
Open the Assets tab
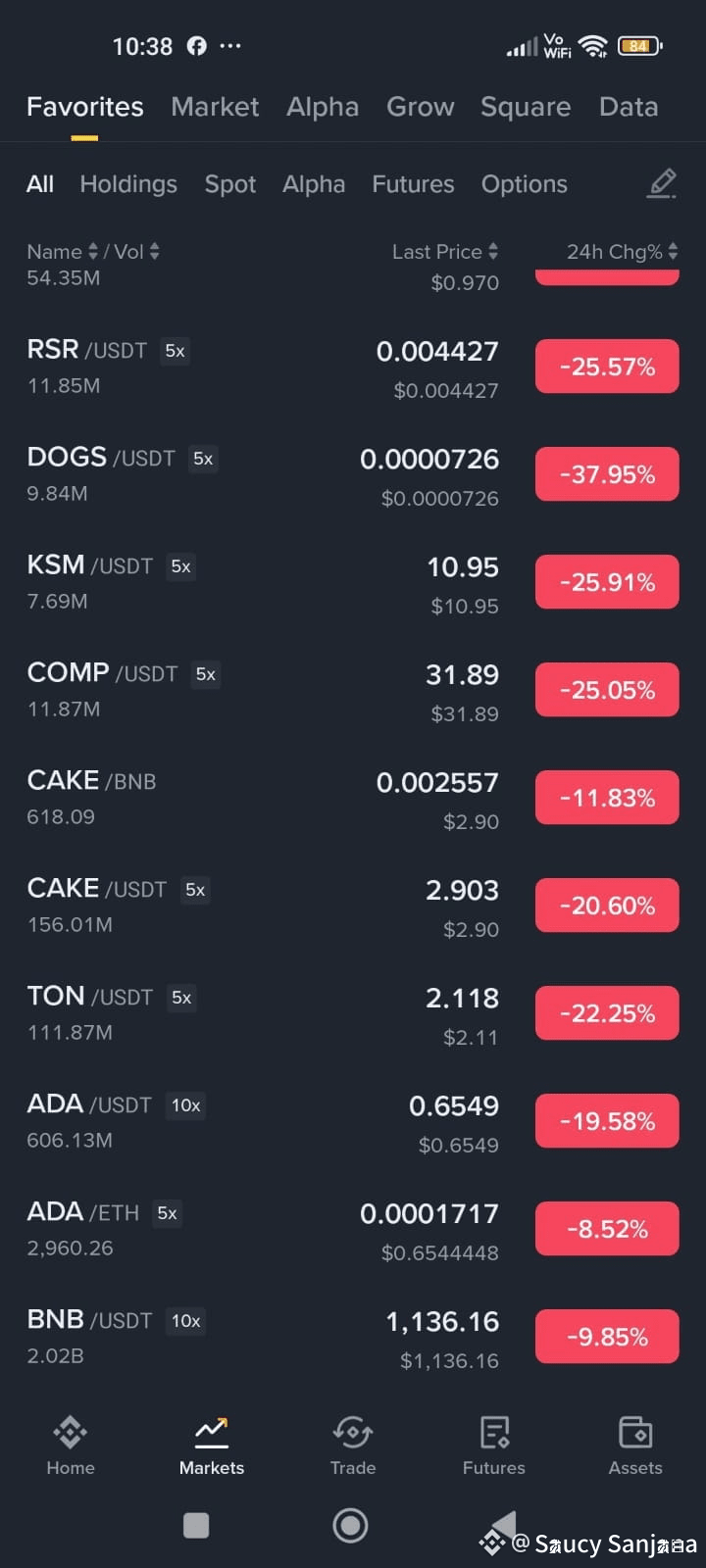(x=635, y=1445)
